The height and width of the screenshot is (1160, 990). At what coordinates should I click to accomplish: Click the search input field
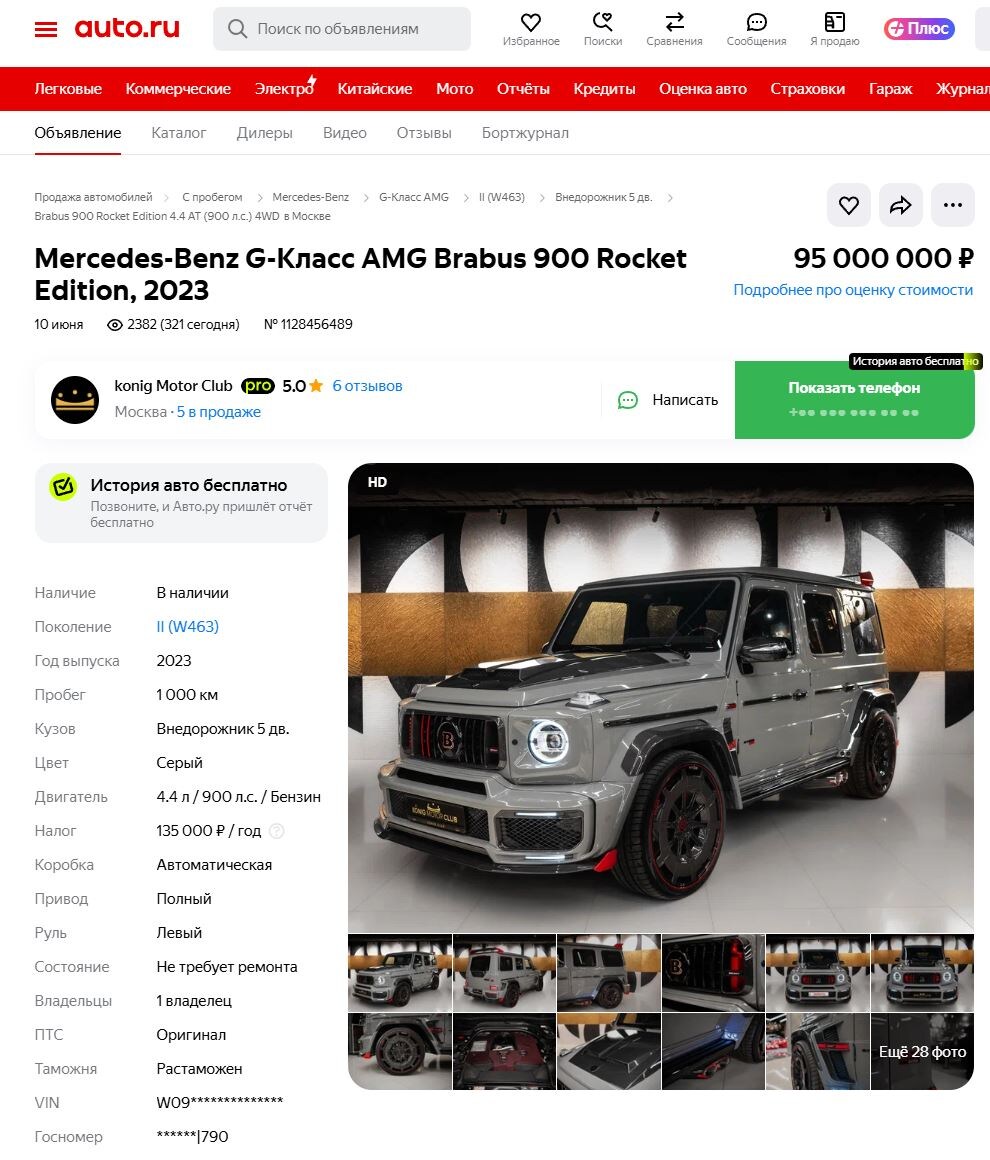(340, 28)
